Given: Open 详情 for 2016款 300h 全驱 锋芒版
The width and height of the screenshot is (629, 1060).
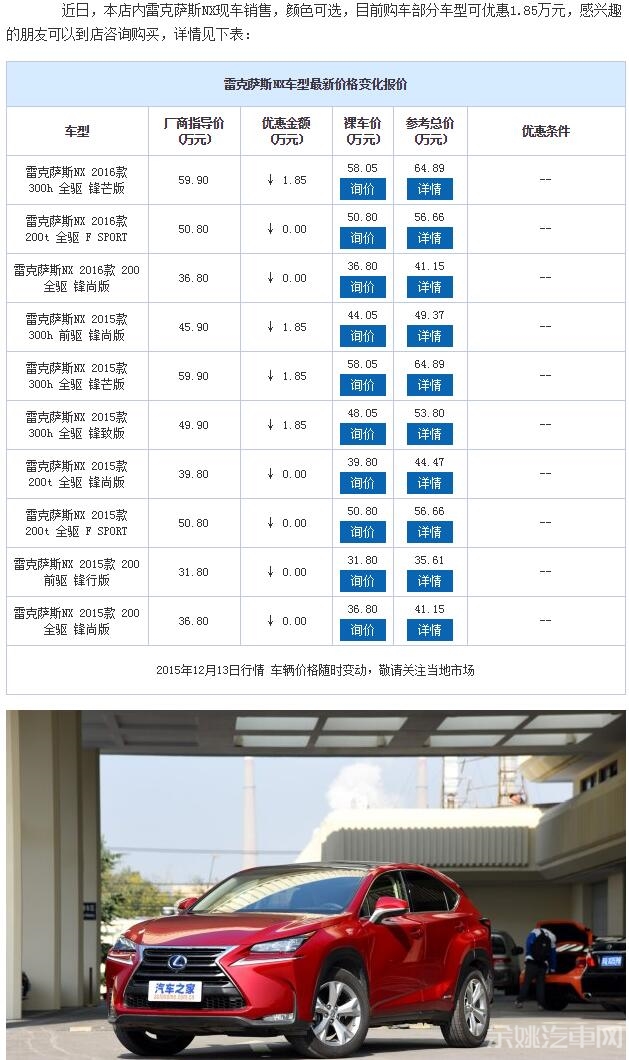Looking at the screenshot, I should pos(429,189).
